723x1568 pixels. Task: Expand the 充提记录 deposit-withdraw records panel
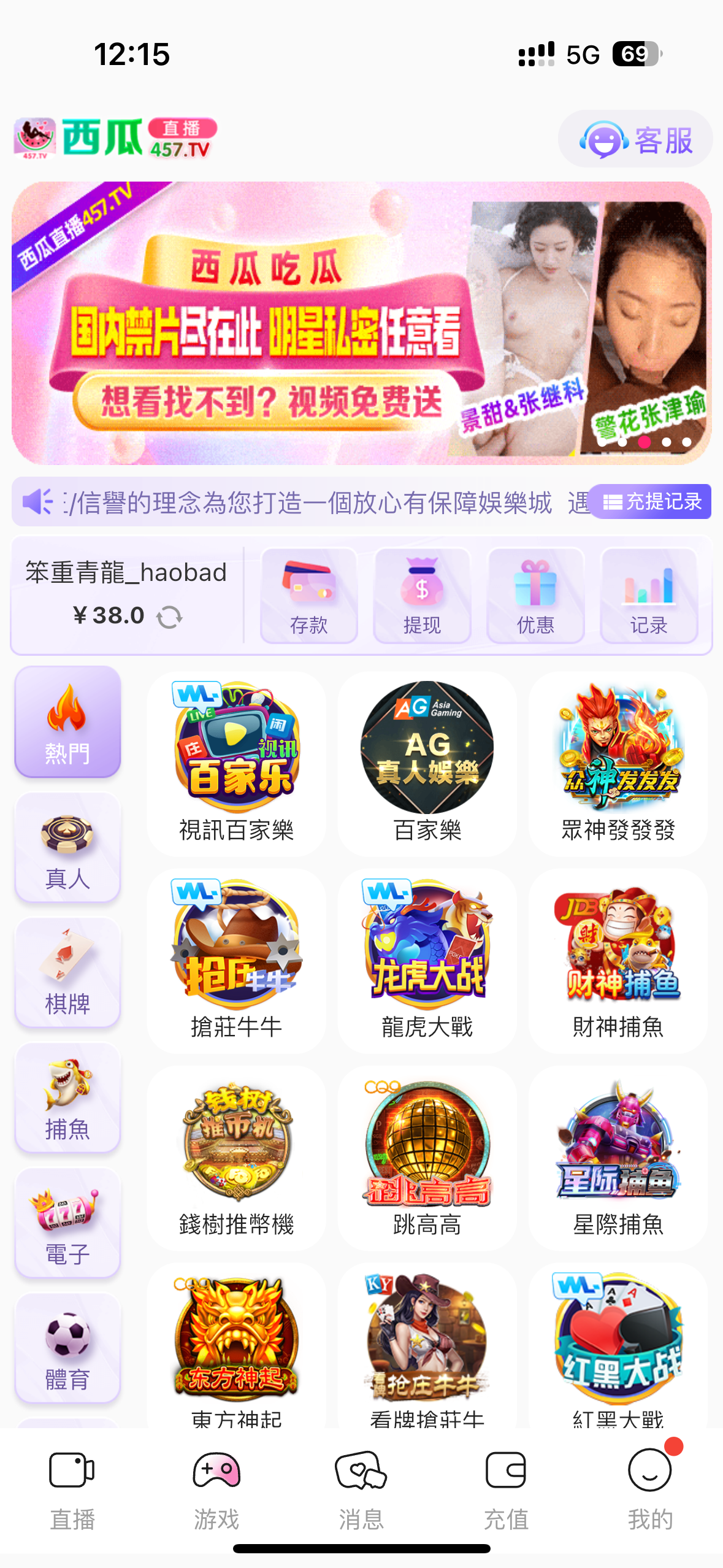650,501
